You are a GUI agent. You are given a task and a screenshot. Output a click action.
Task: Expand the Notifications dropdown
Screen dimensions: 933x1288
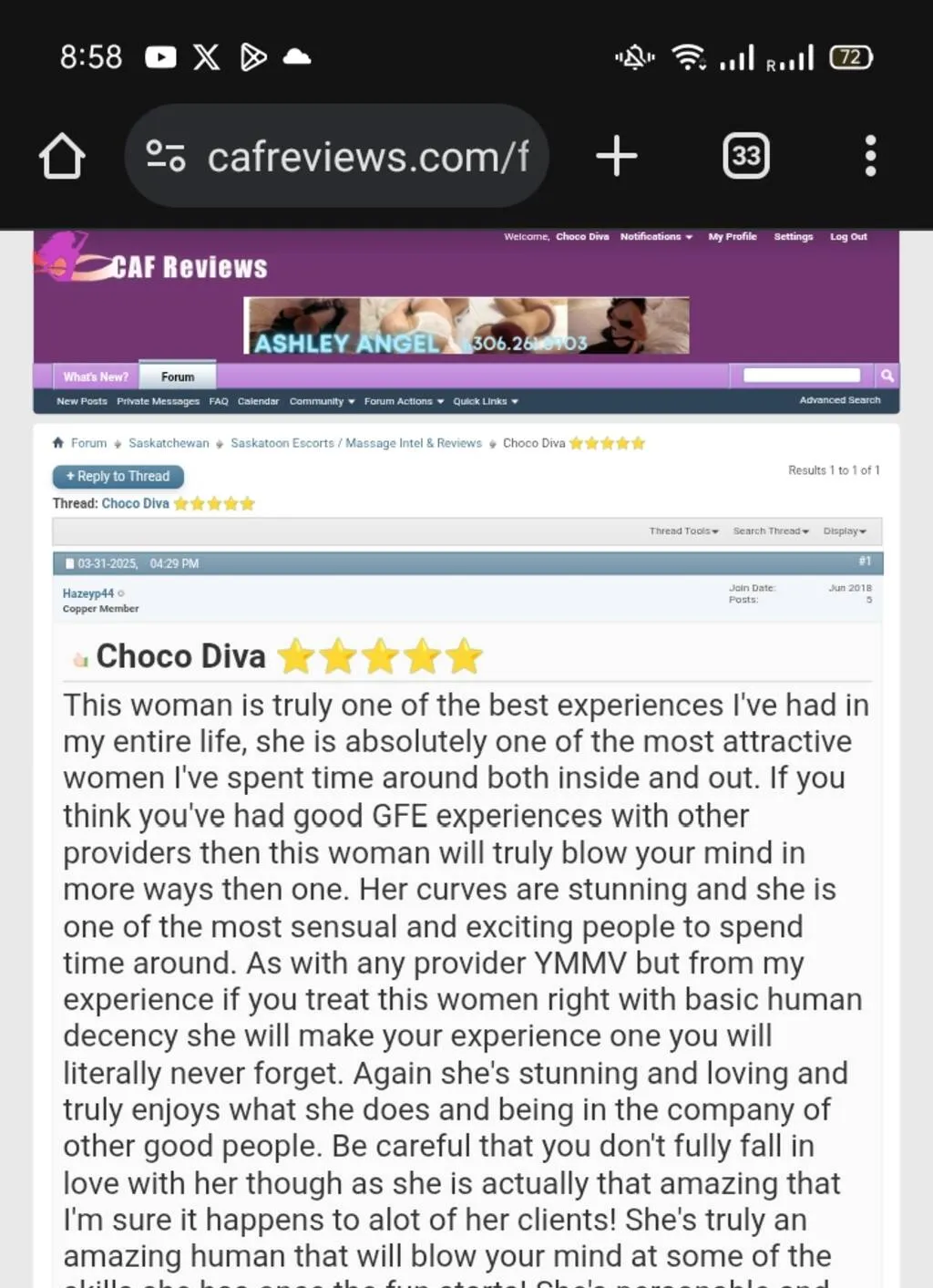coord(656,237)
